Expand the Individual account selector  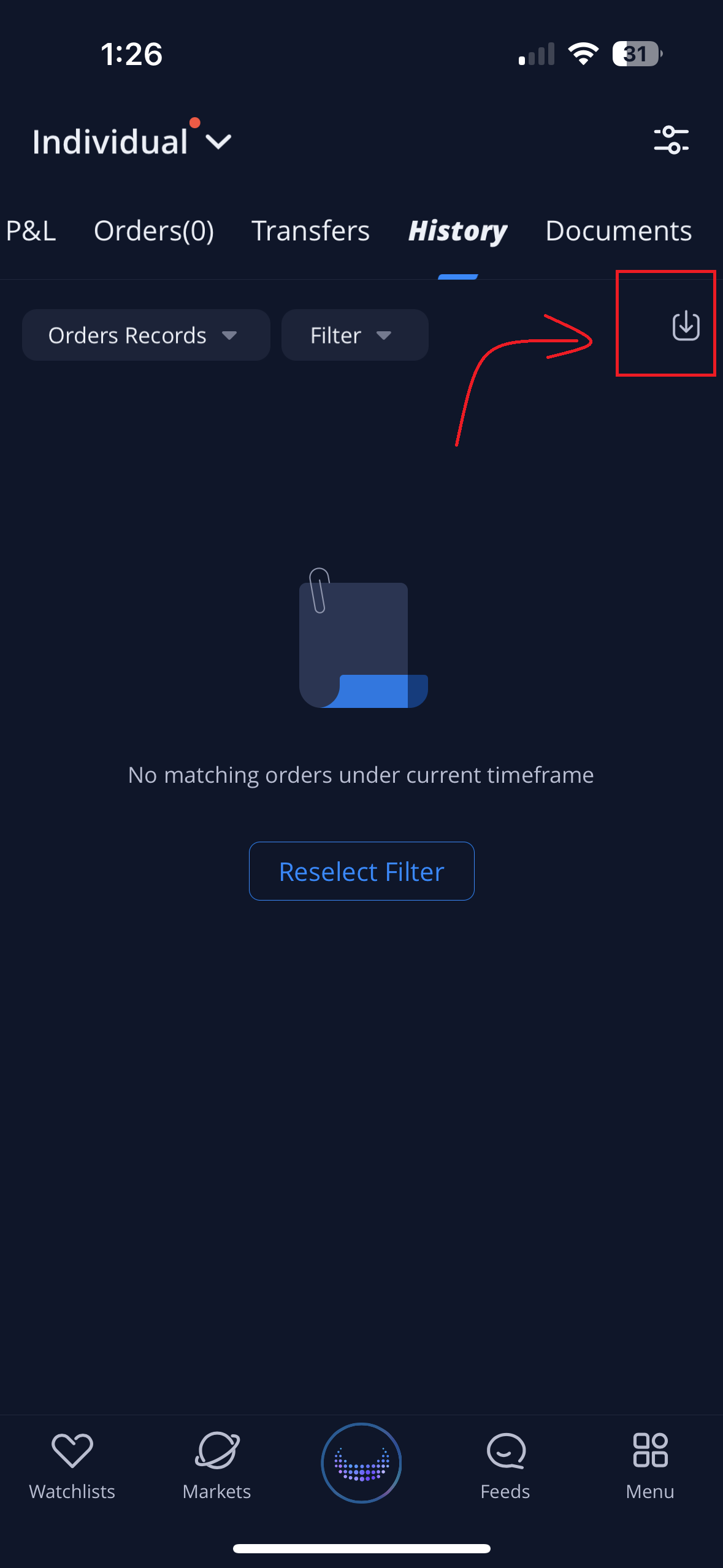click(132, 142)
